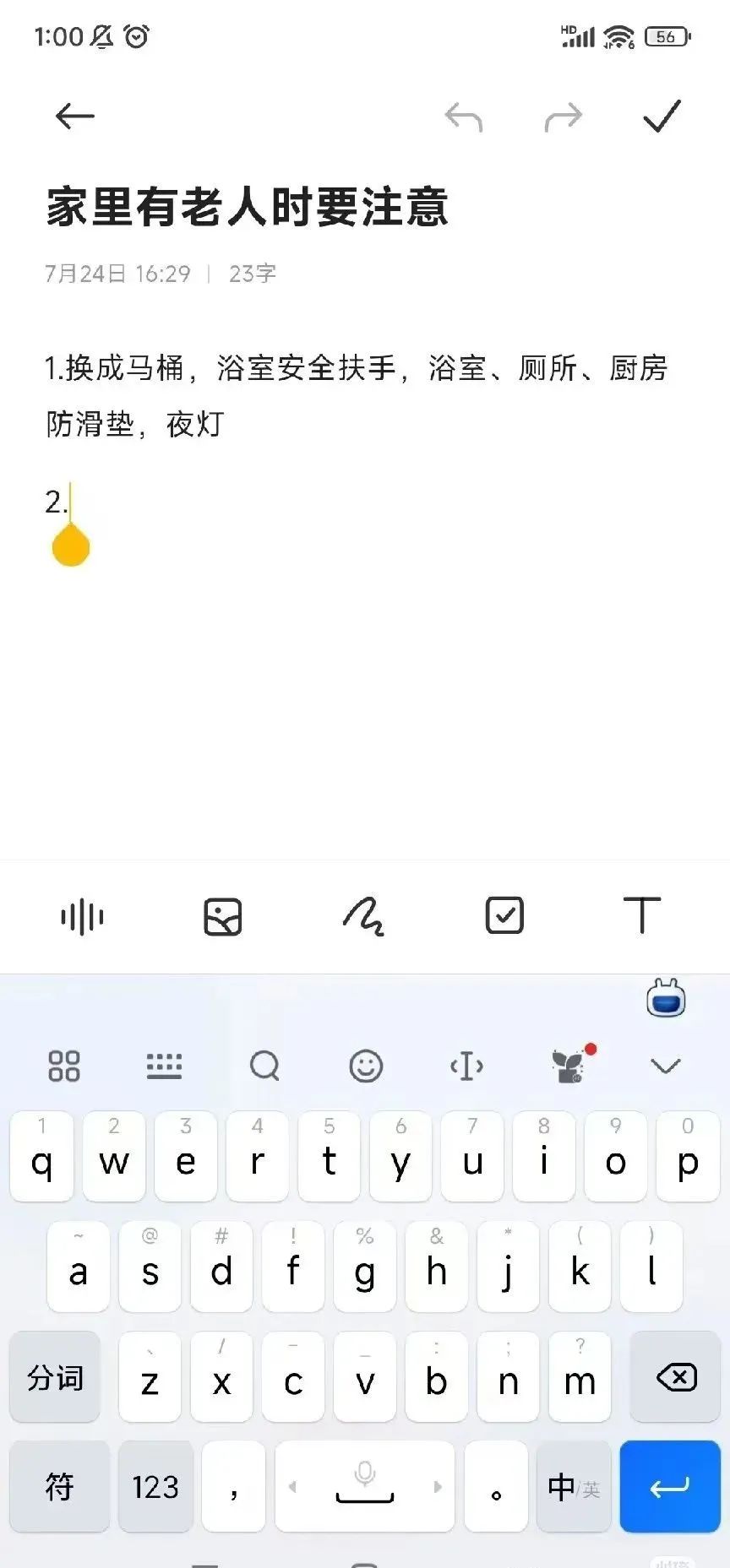
Task: Hide the keyboard with the down chevron
Action: 666,1066
